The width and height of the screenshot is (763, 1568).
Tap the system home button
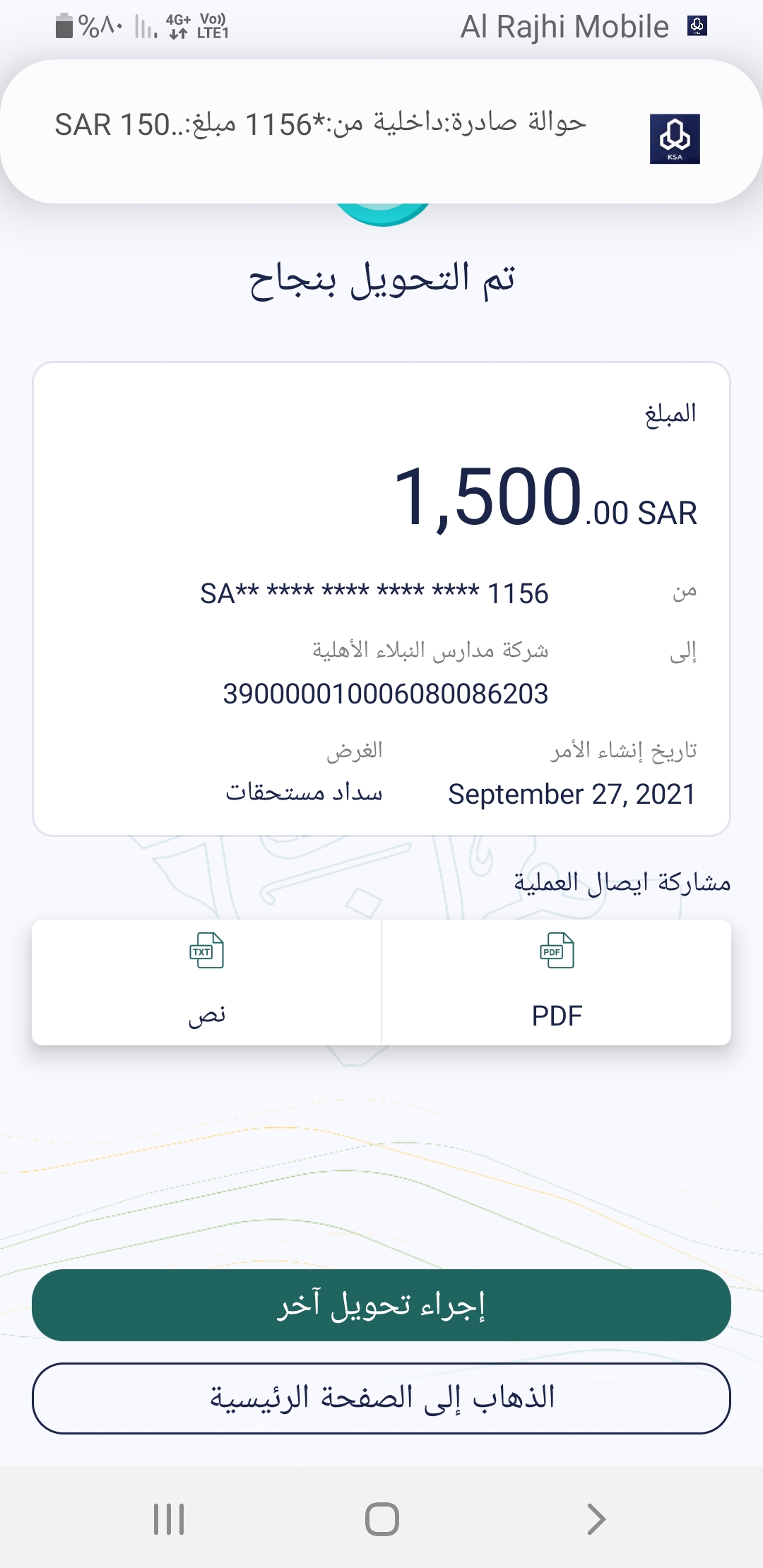381,1519
